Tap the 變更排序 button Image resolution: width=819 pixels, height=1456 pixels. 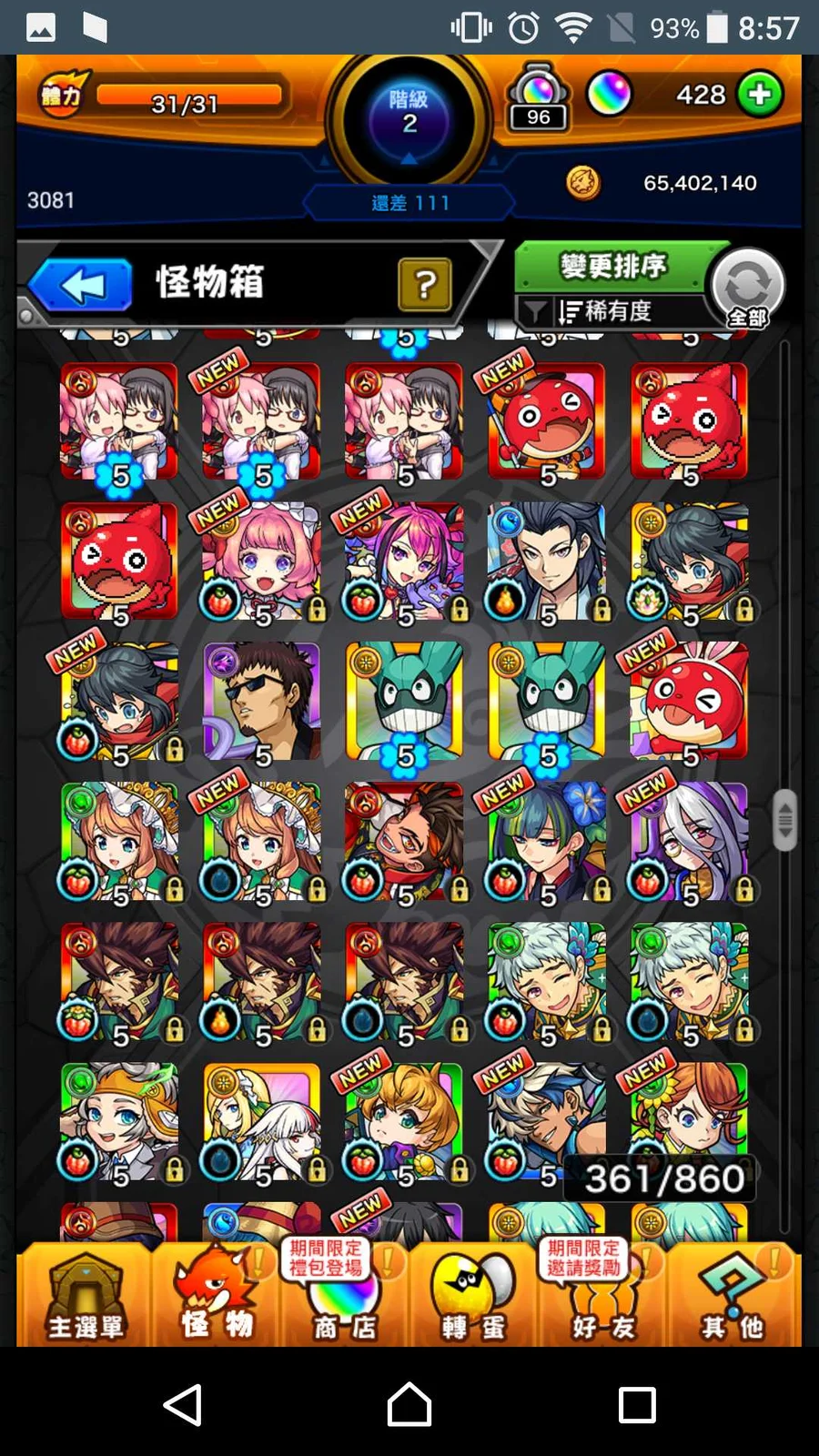pyautogui.click(x=612, y=266)
